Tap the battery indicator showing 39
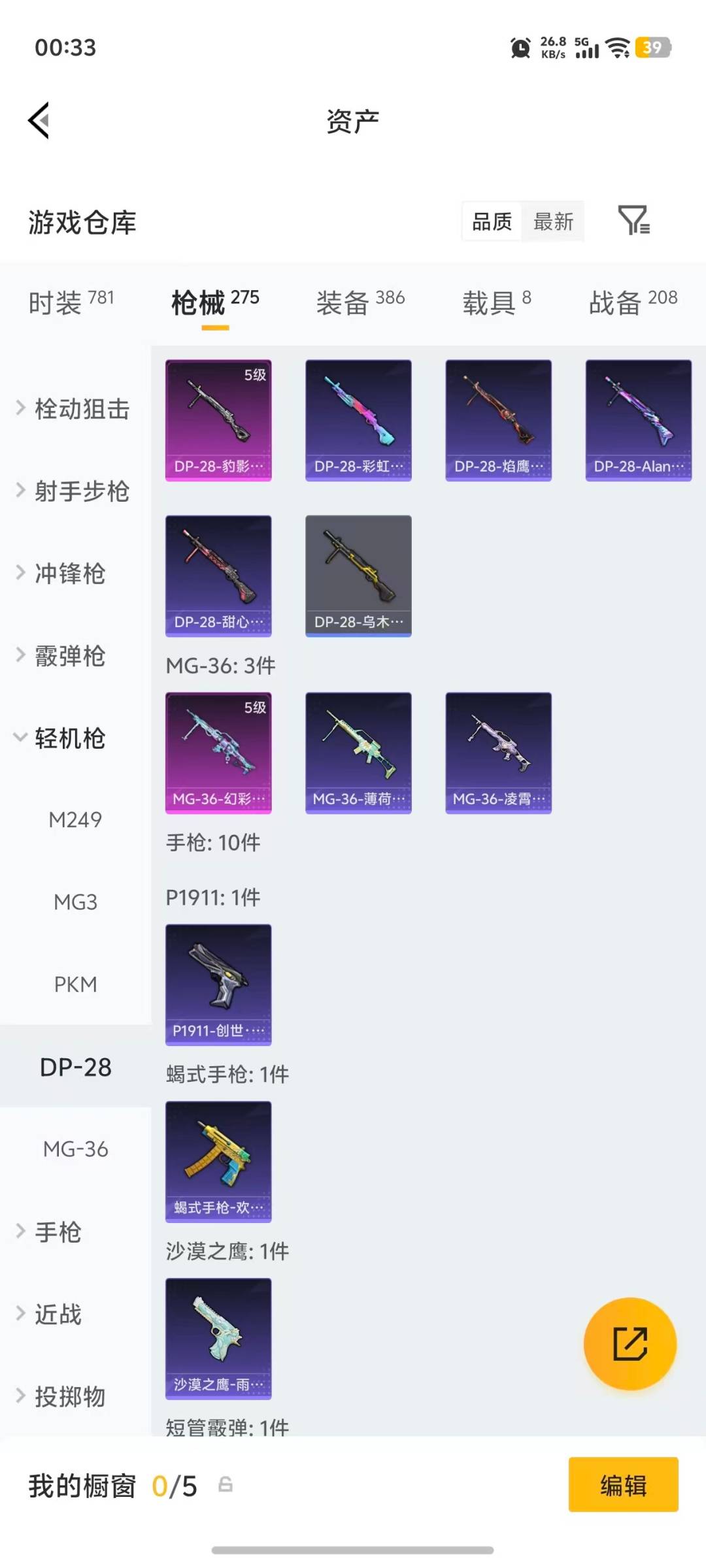The height and width of the screenshot is (1568, 706). (x=652, y=48)
